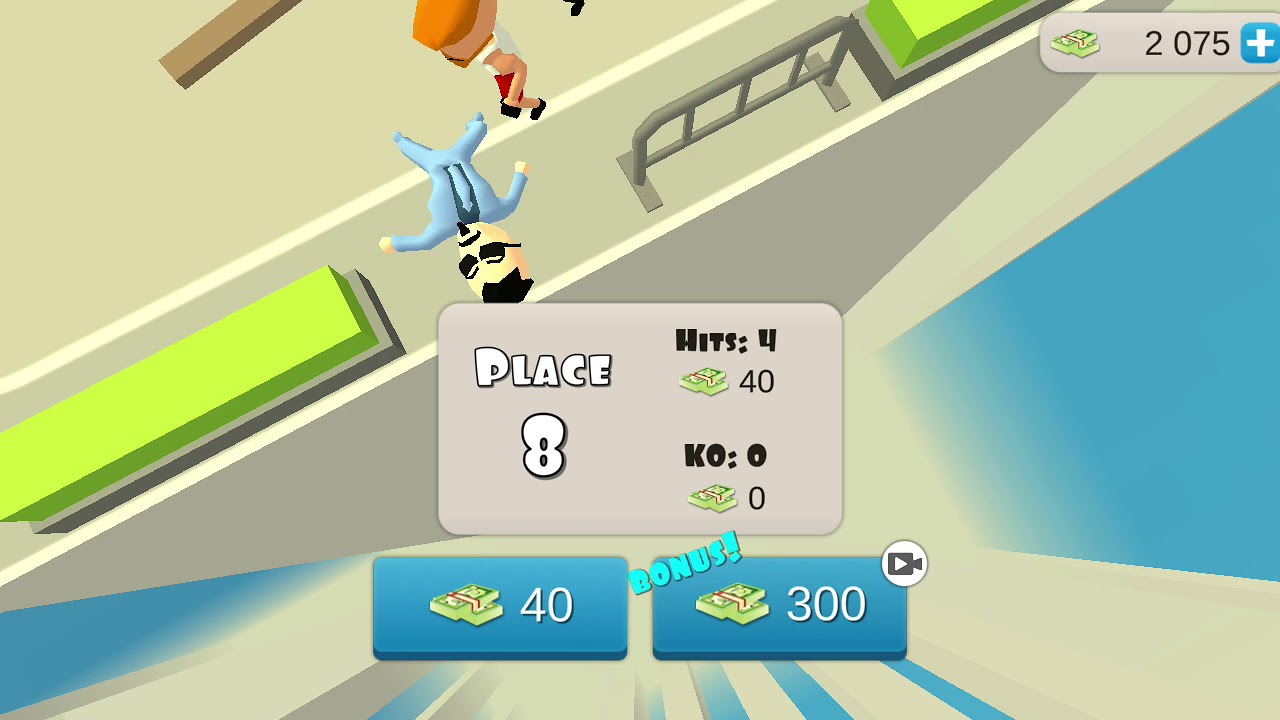Viewport: 1280px width, 720px height.
Task: Claim the 300 bonus by watching video
Action: [779, 606]
